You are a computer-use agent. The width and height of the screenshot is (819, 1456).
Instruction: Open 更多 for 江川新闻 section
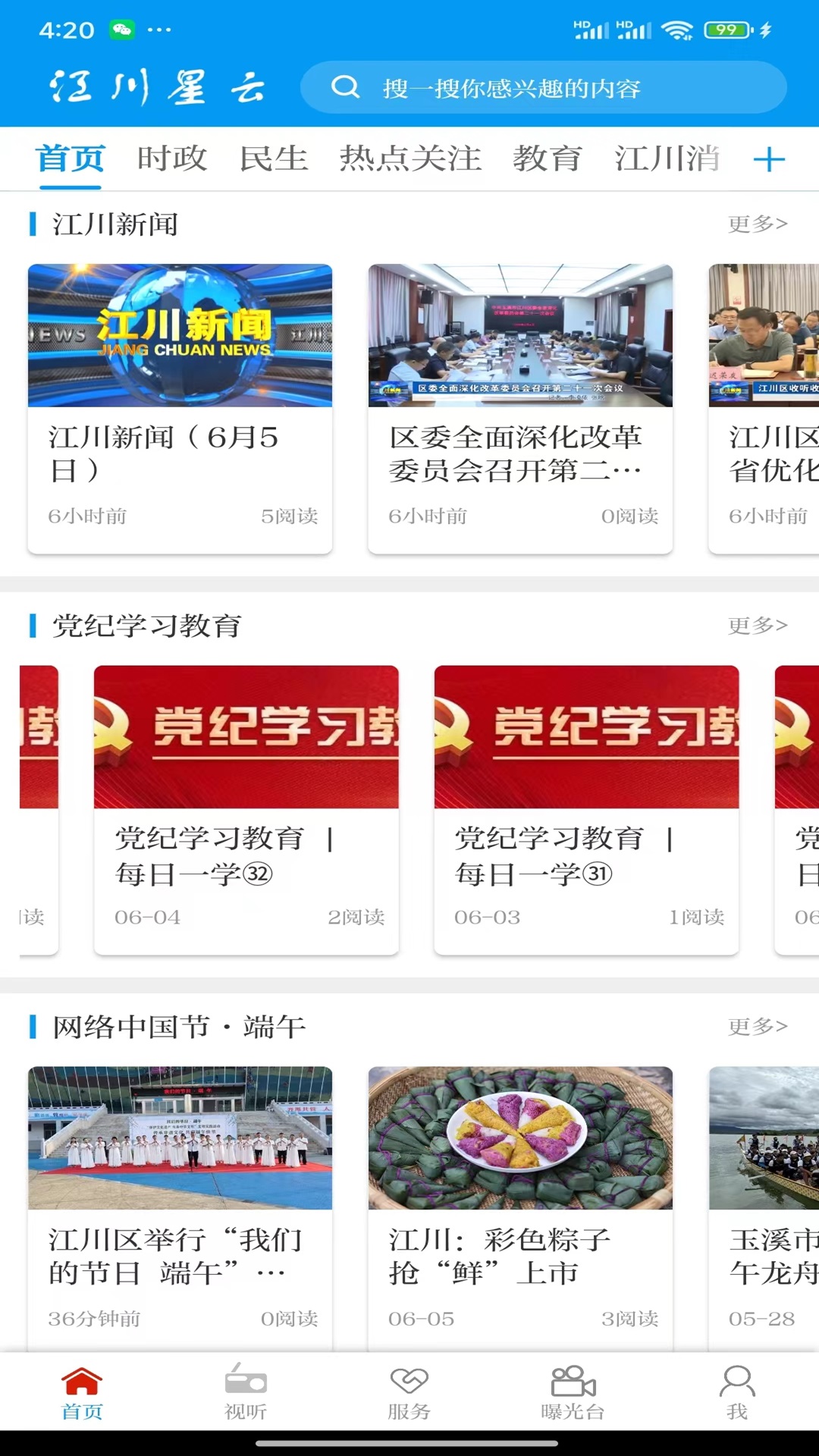click(x=757, y=224)
